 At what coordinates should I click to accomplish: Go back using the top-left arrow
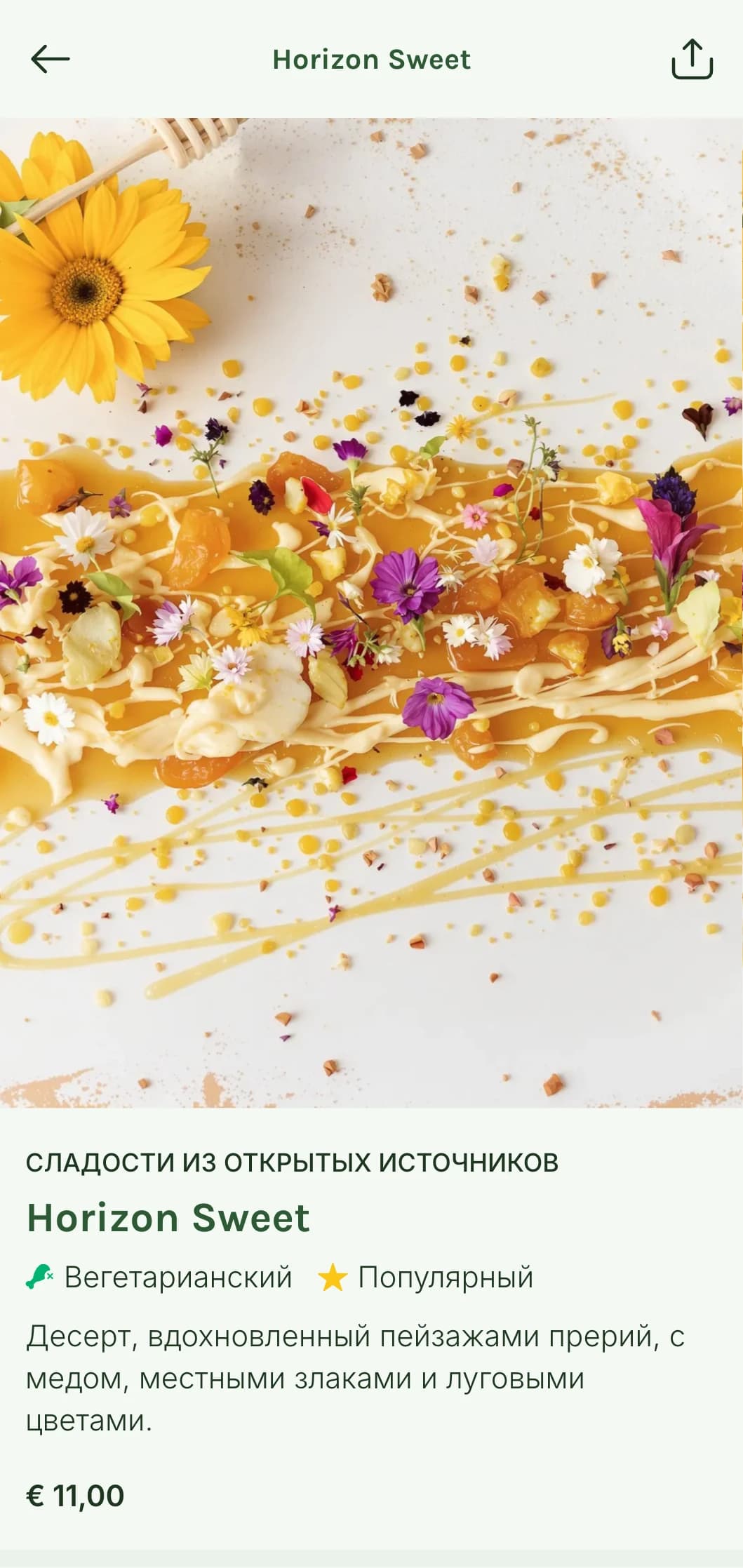click(x=51, y=59)
